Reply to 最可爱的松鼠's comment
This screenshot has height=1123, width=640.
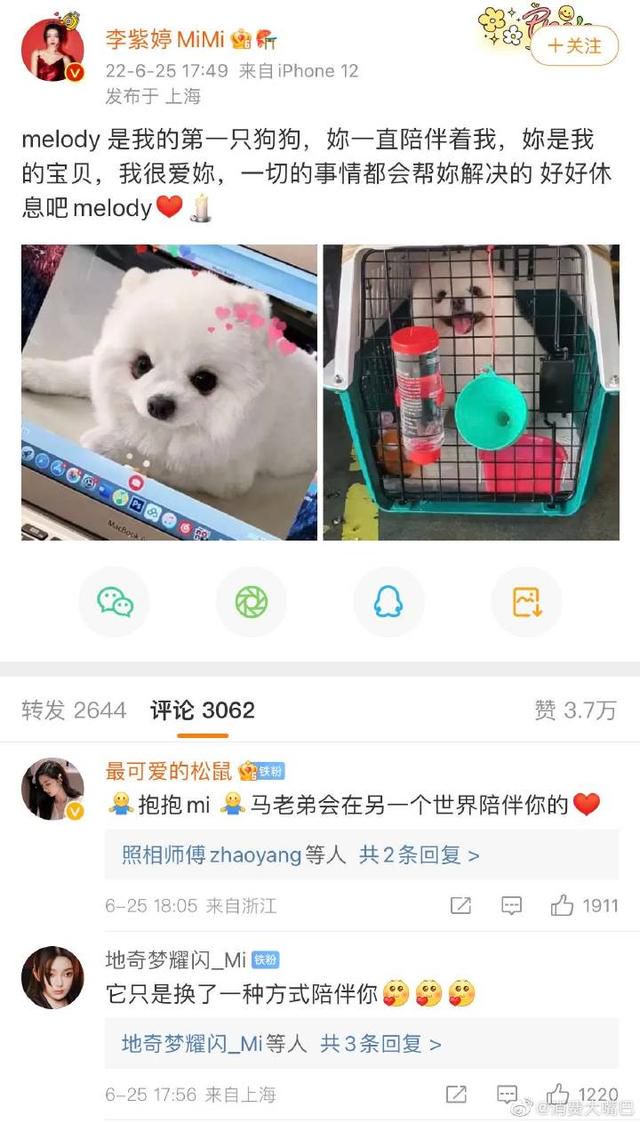(x=511, y=905)
